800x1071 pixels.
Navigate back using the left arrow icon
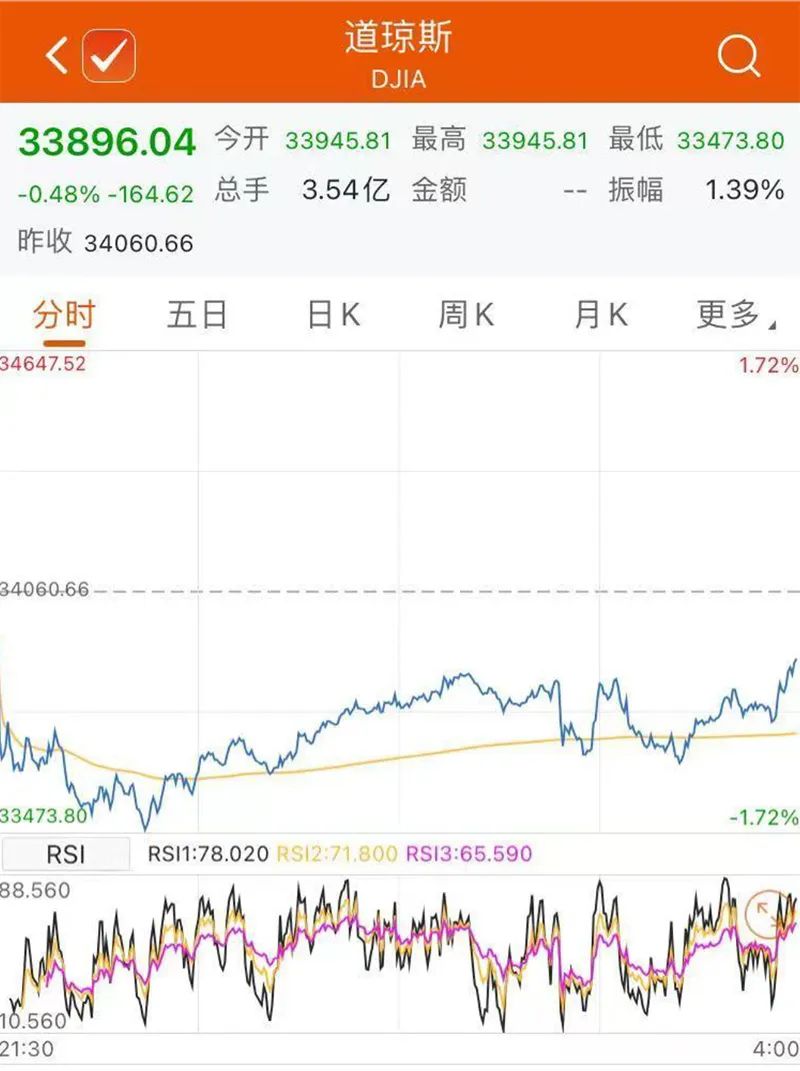(x=57, y=55)
